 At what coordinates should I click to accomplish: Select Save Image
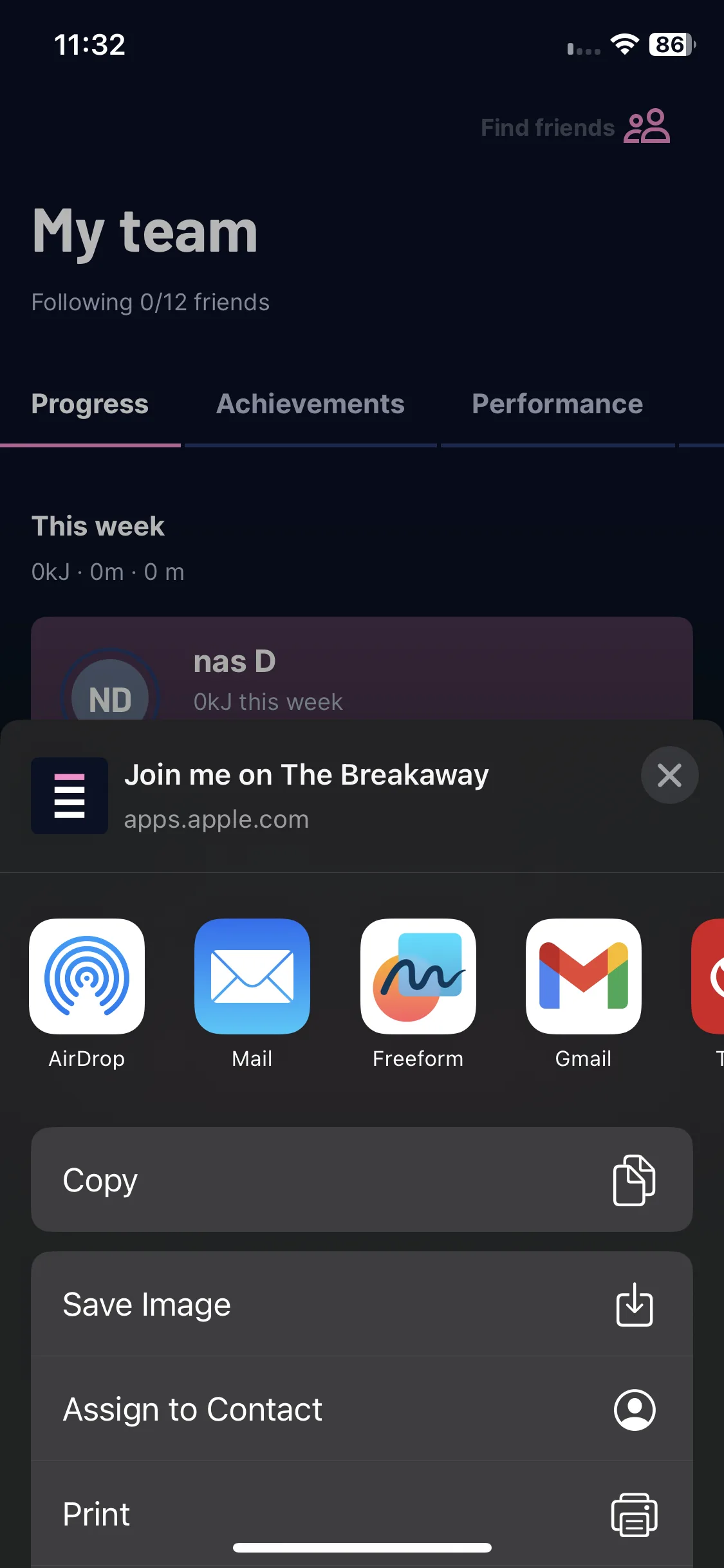pyautogui.click(x=362, y=1304)
